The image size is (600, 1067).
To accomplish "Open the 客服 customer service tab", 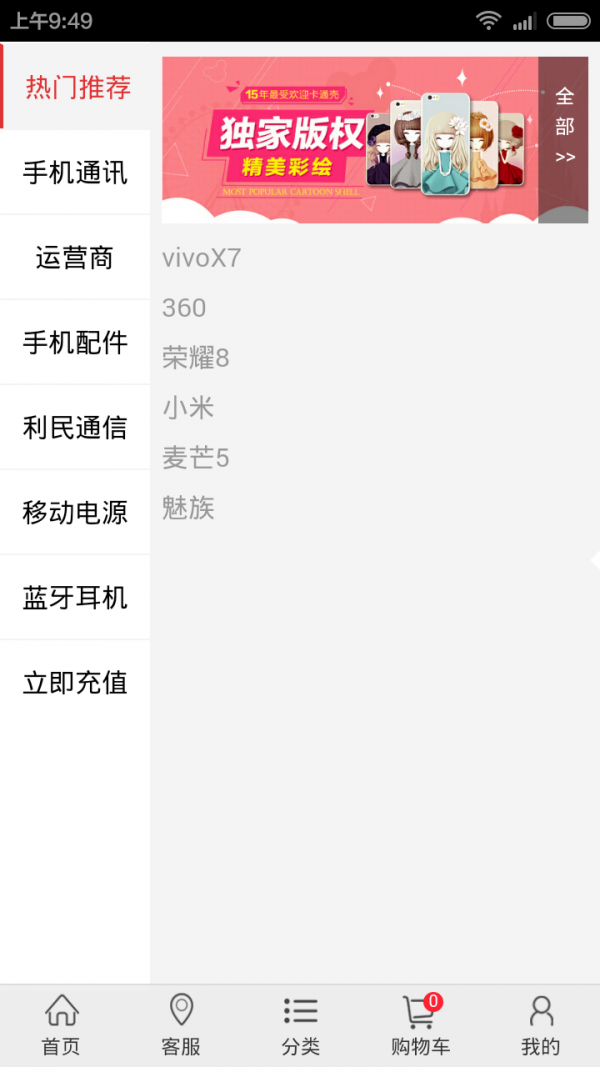I will click(x=181, y=1025).
